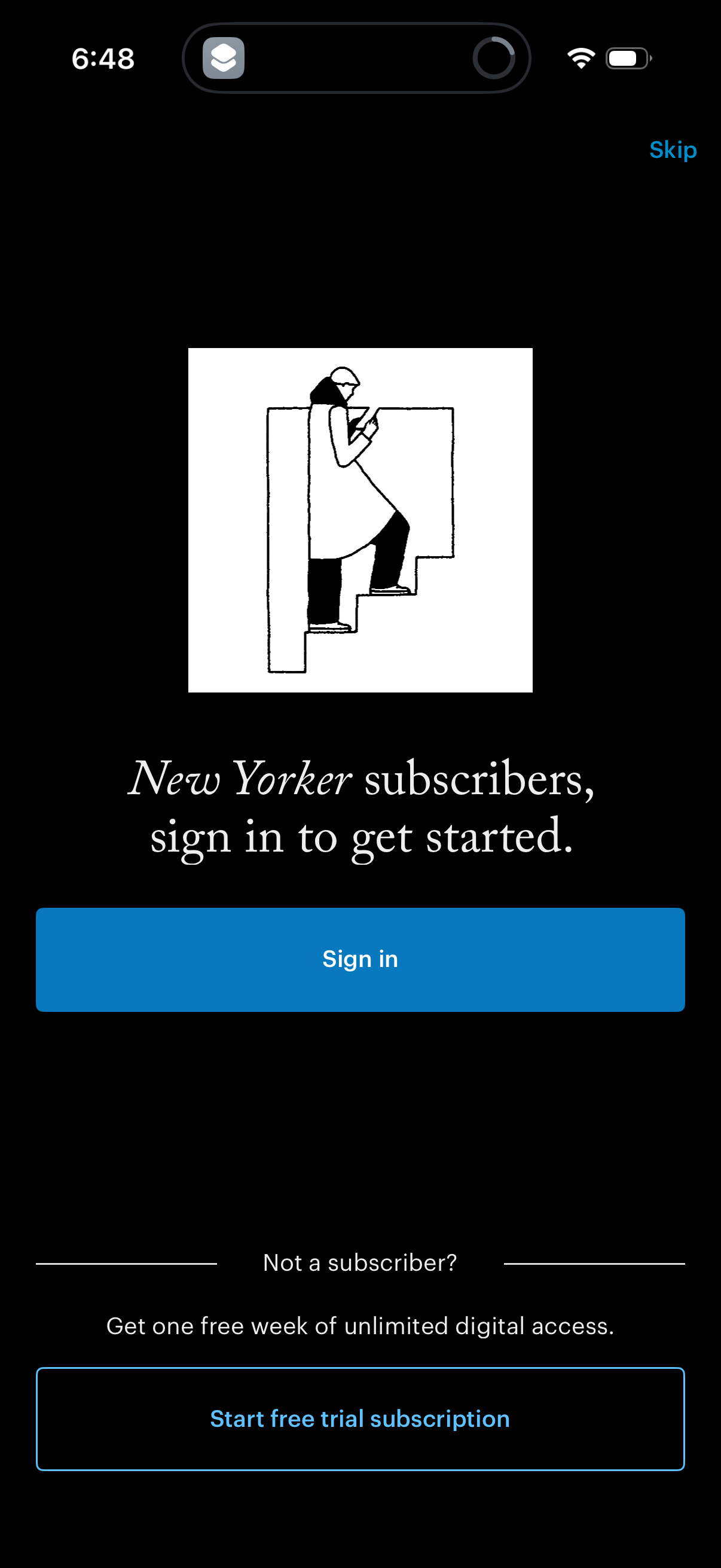Tap the Skip link
This screenshot has width=721, height=1568.
673,149
